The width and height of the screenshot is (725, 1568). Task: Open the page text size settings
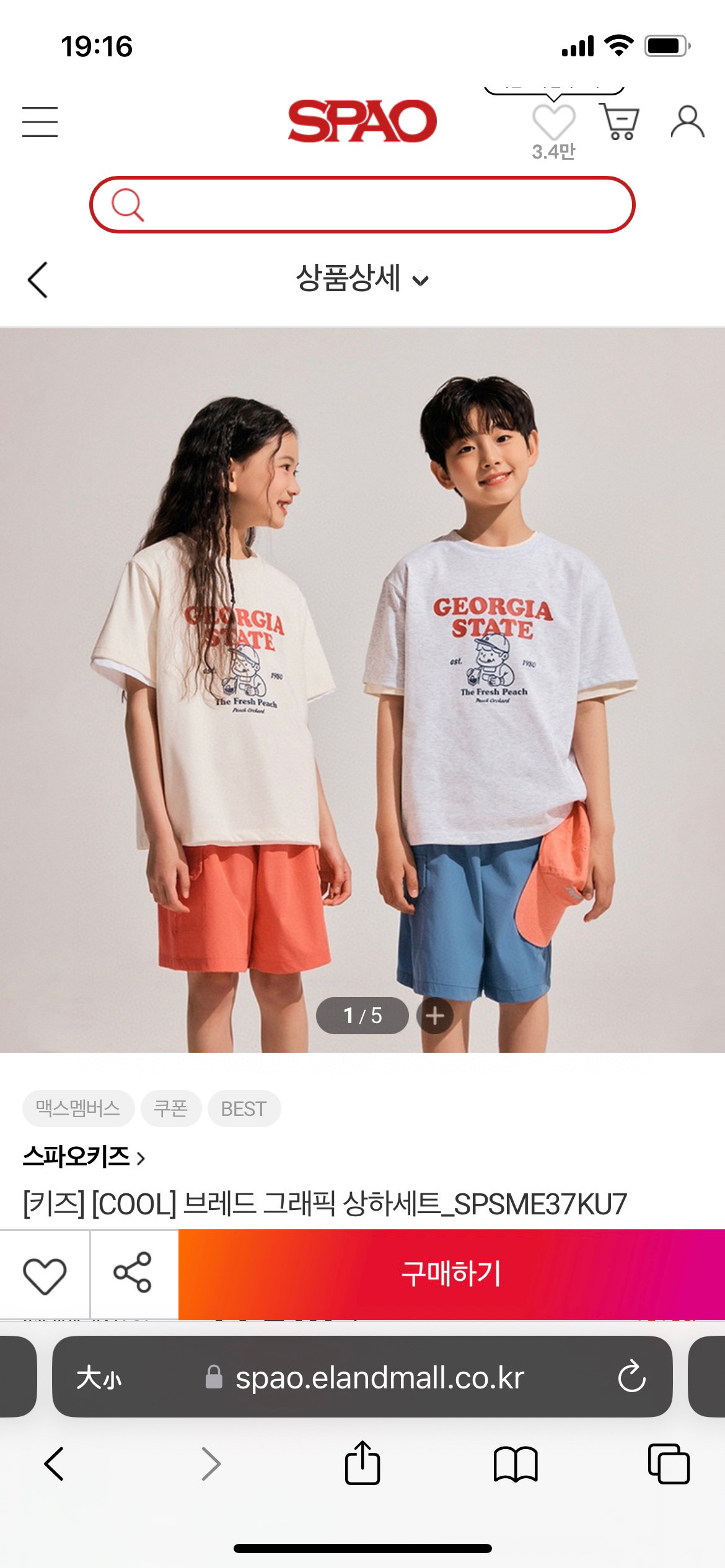pyautogui.click(x=99, y=1379)
